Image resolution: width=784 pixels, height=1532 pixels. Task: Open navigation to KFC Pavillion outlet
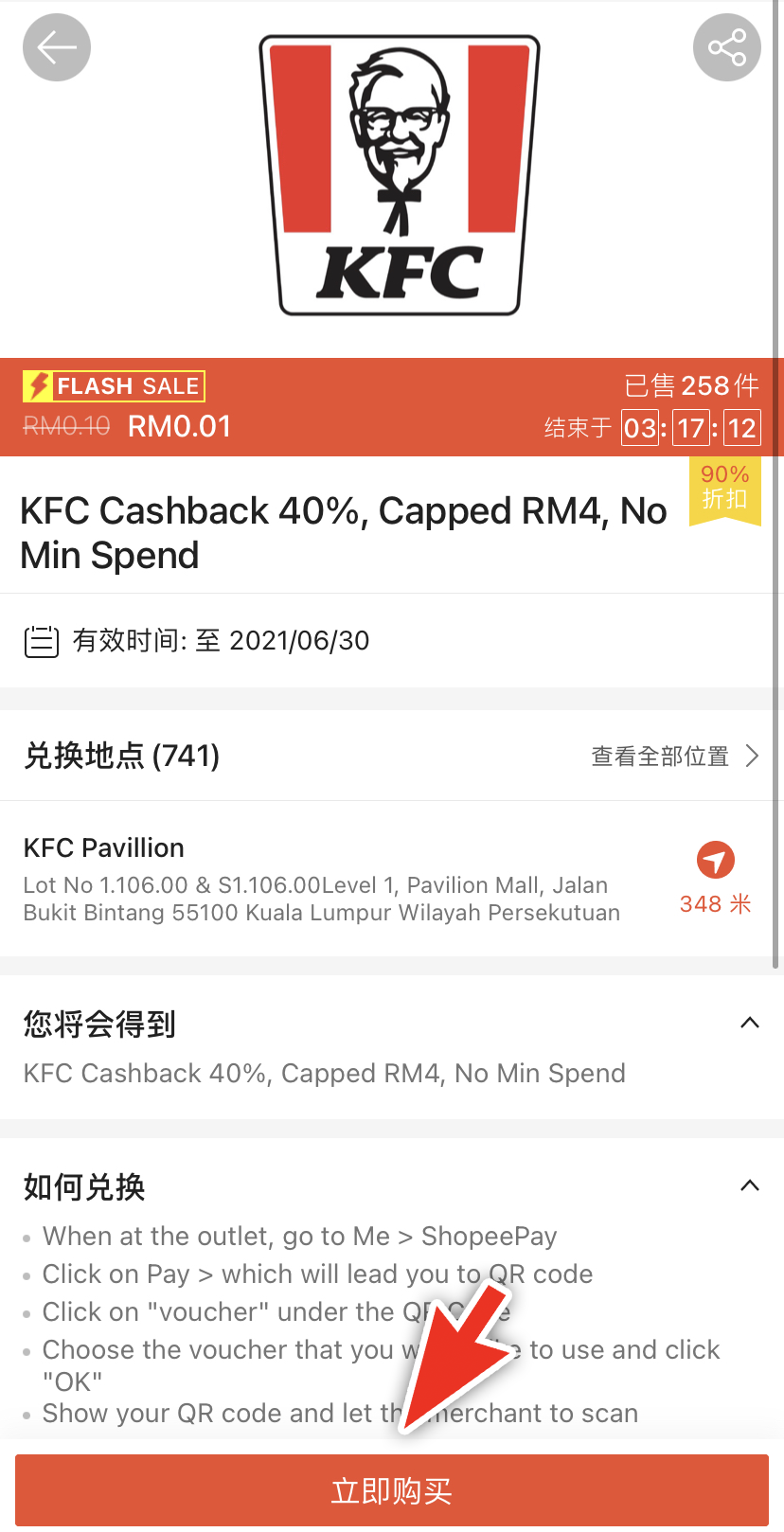click(715, 860)
